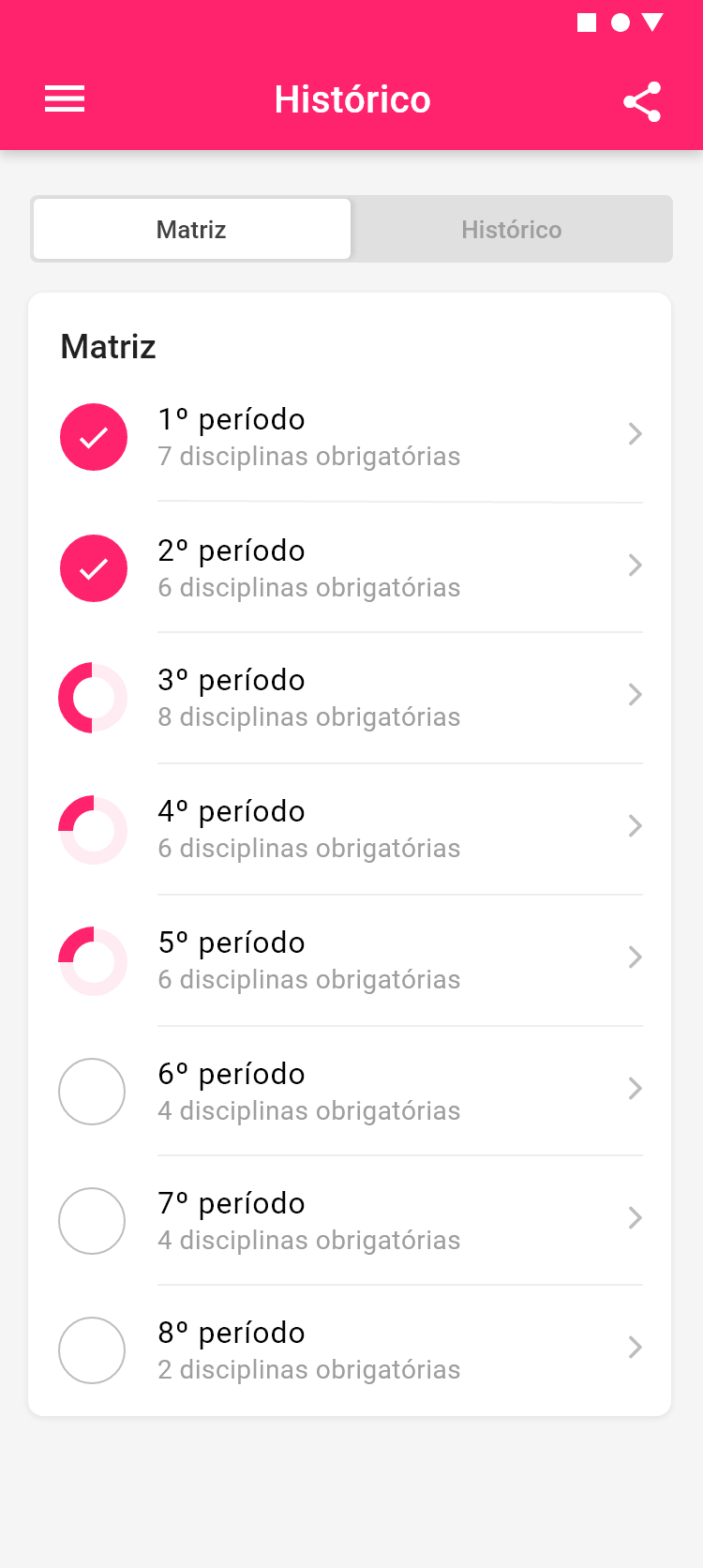Open 3º período with 8 disciplinas

[350, 698]
